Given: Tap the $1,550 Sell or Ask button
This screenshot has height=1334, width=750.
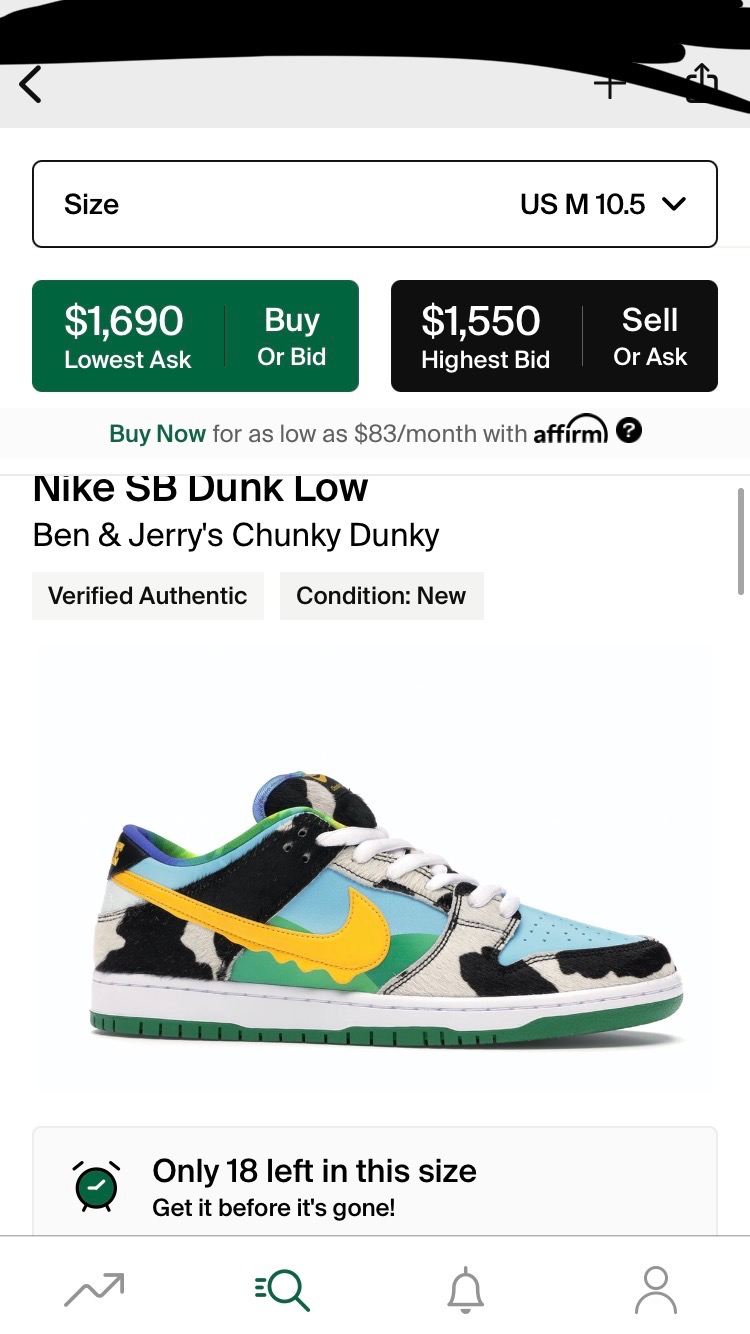Looking at the screenshot, I should tap(554, 336).
